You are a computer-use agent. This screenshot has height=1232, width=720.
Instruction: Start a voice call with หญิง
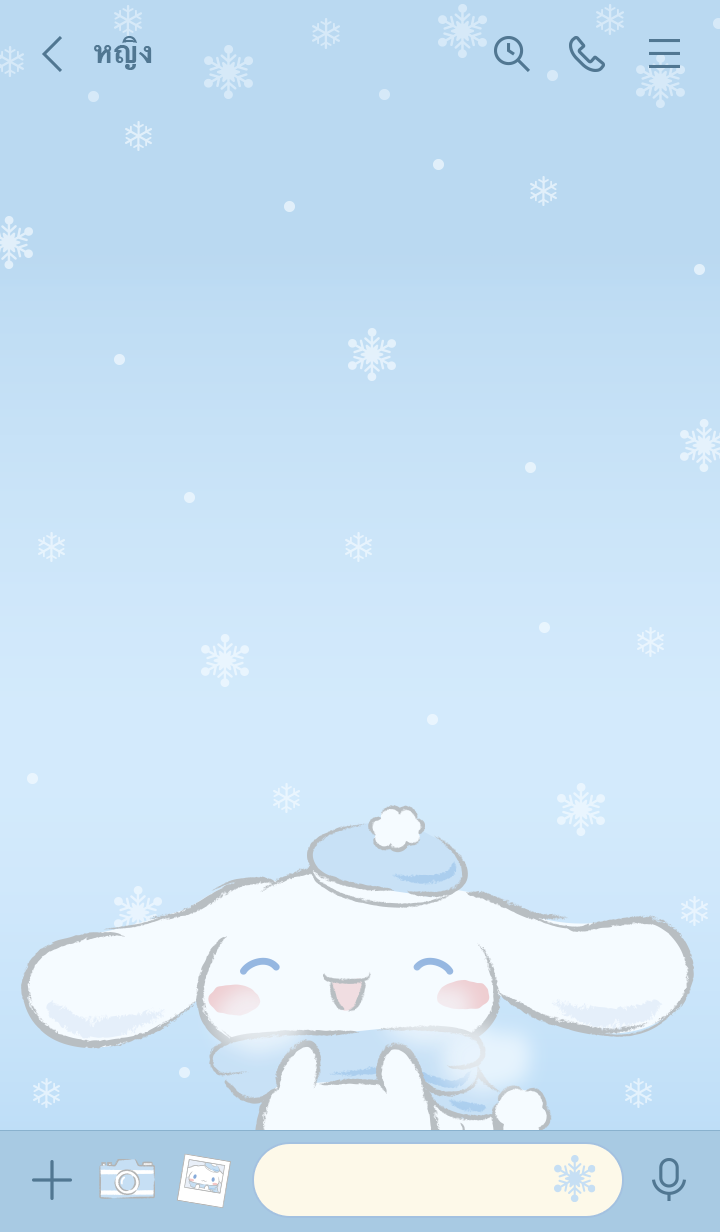(x=586, y=54)
